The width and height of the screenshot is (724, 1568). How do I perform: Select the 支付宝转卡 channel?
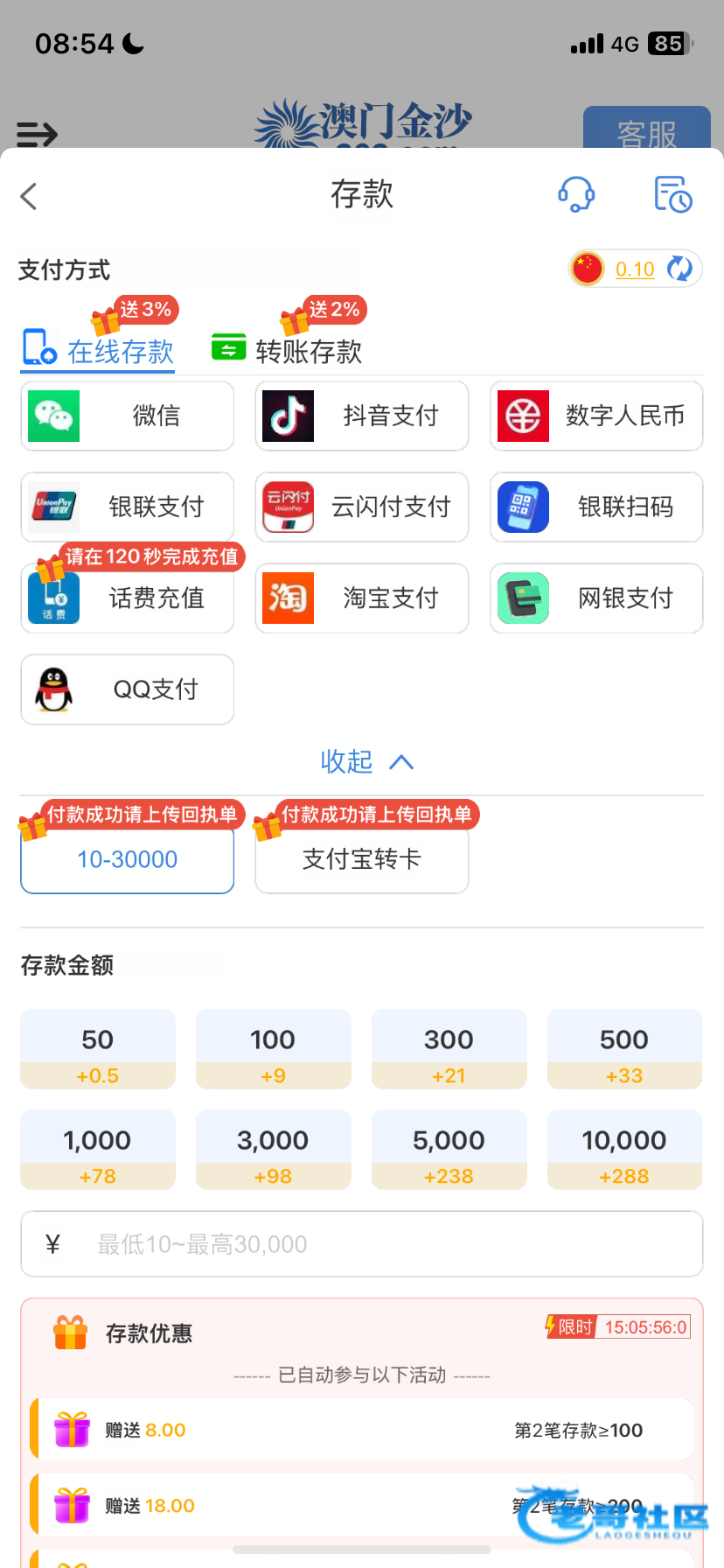pos(362,859)
